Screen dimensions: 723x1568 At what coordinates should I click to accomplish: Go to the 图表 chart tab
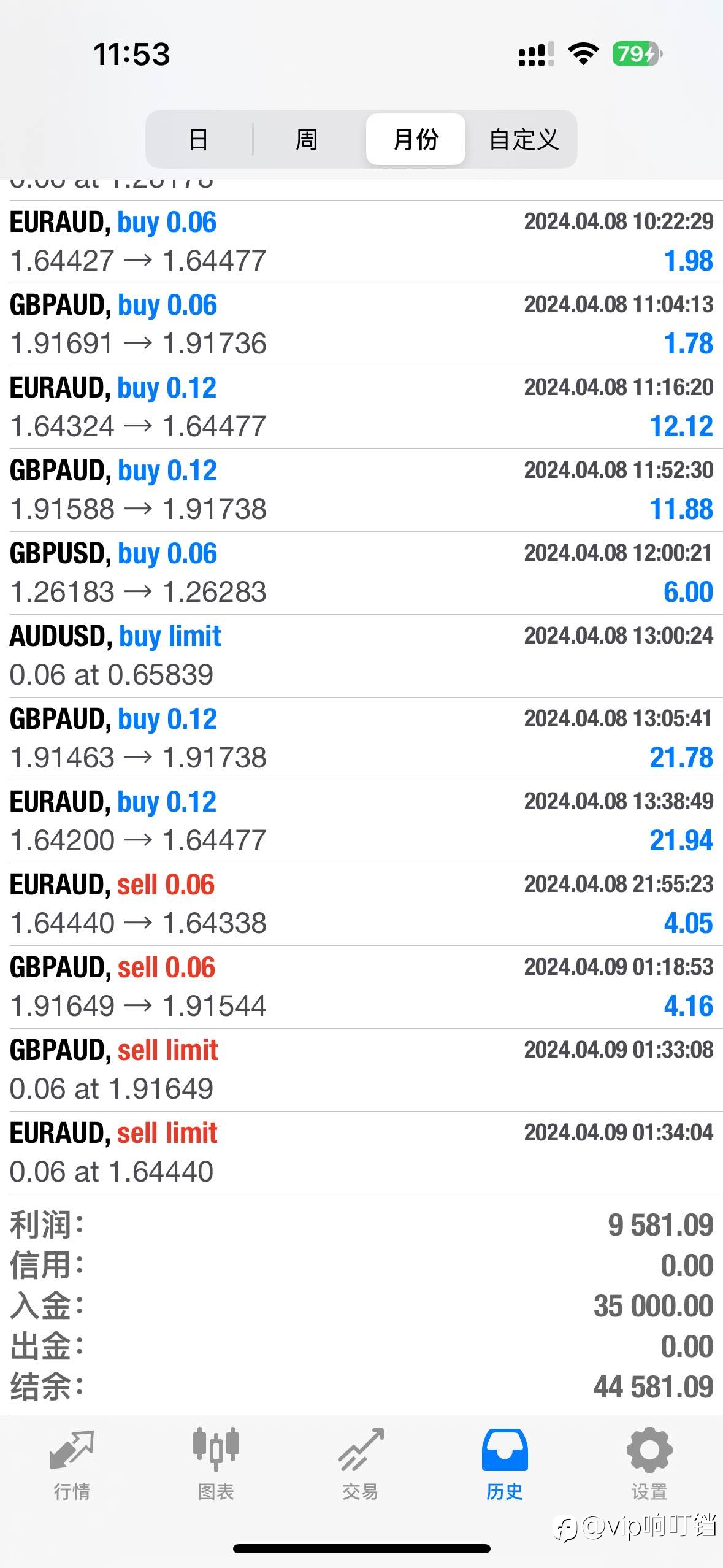coord(216,1464)
